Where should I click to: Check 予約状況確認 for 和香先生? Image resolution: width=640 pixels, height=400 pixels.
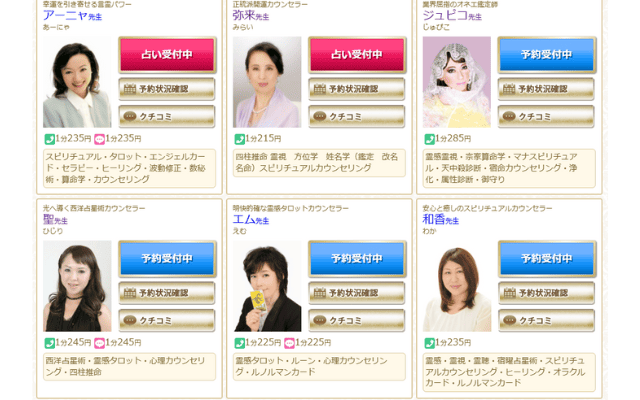546,293
